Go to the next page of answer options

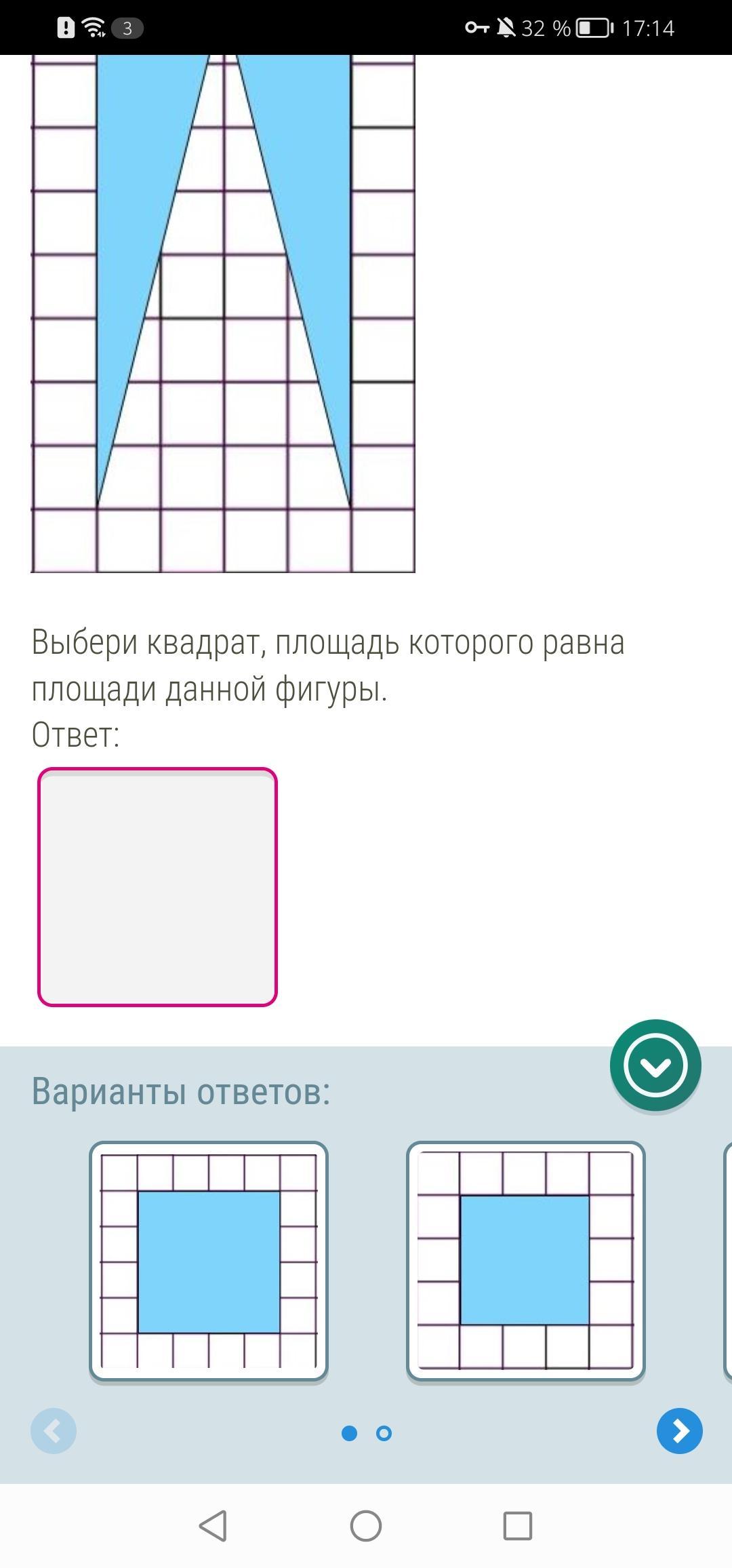679,1431
